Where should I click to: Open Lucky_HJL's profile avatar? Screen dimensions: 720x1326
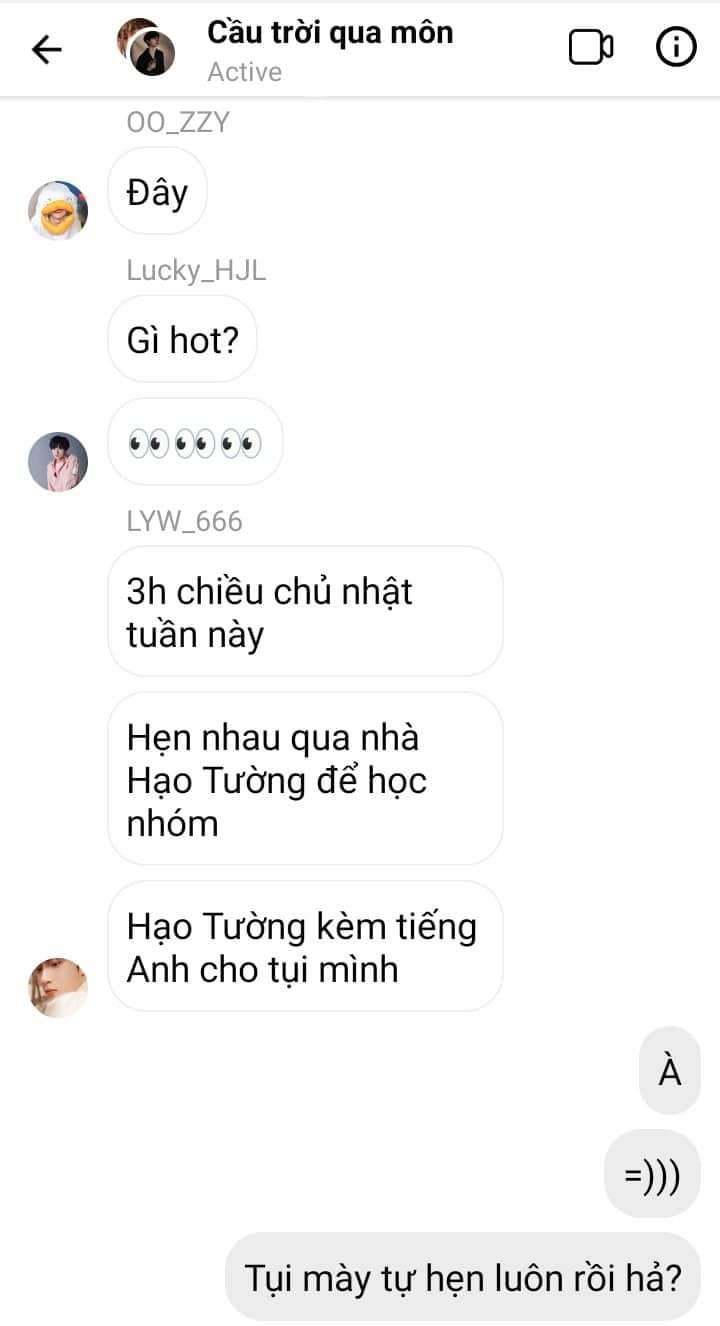click(x=58, y=461)
